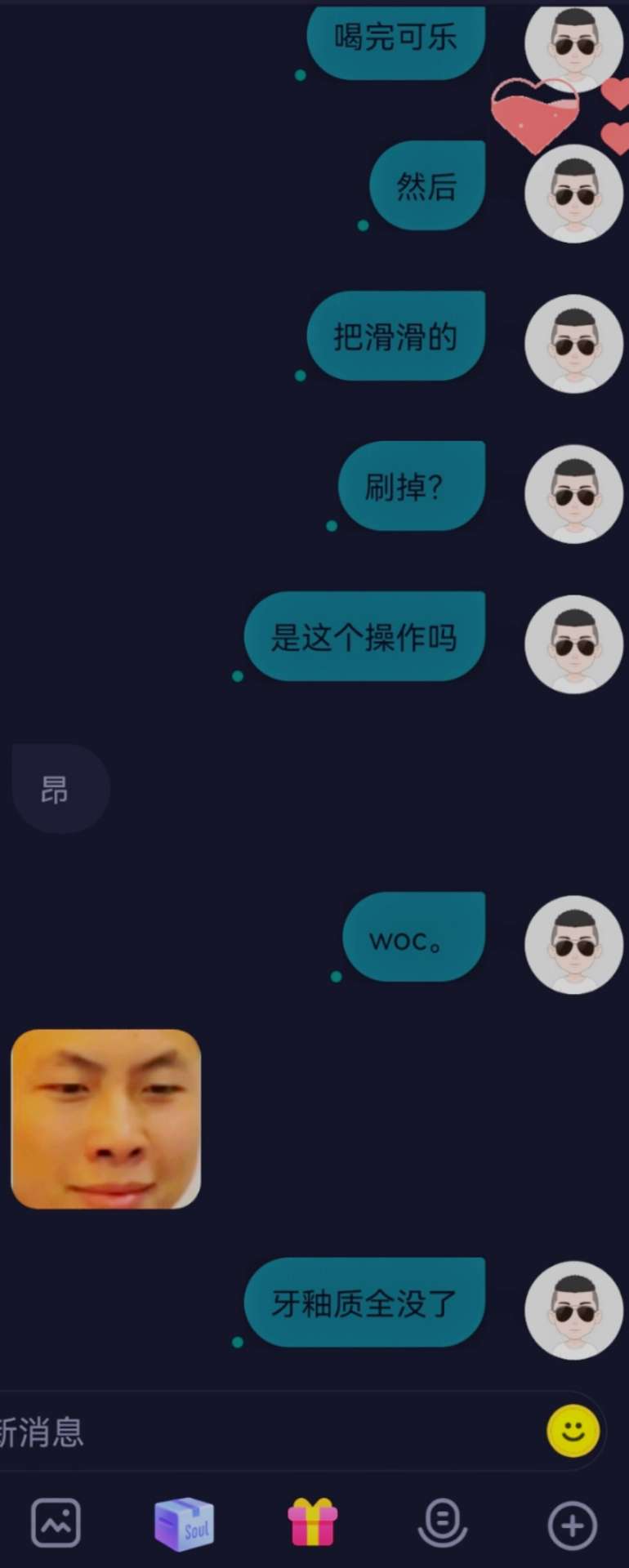Open the Soul box icon
Viewport: 629px width, 1568px height.
coord(184,1524)
